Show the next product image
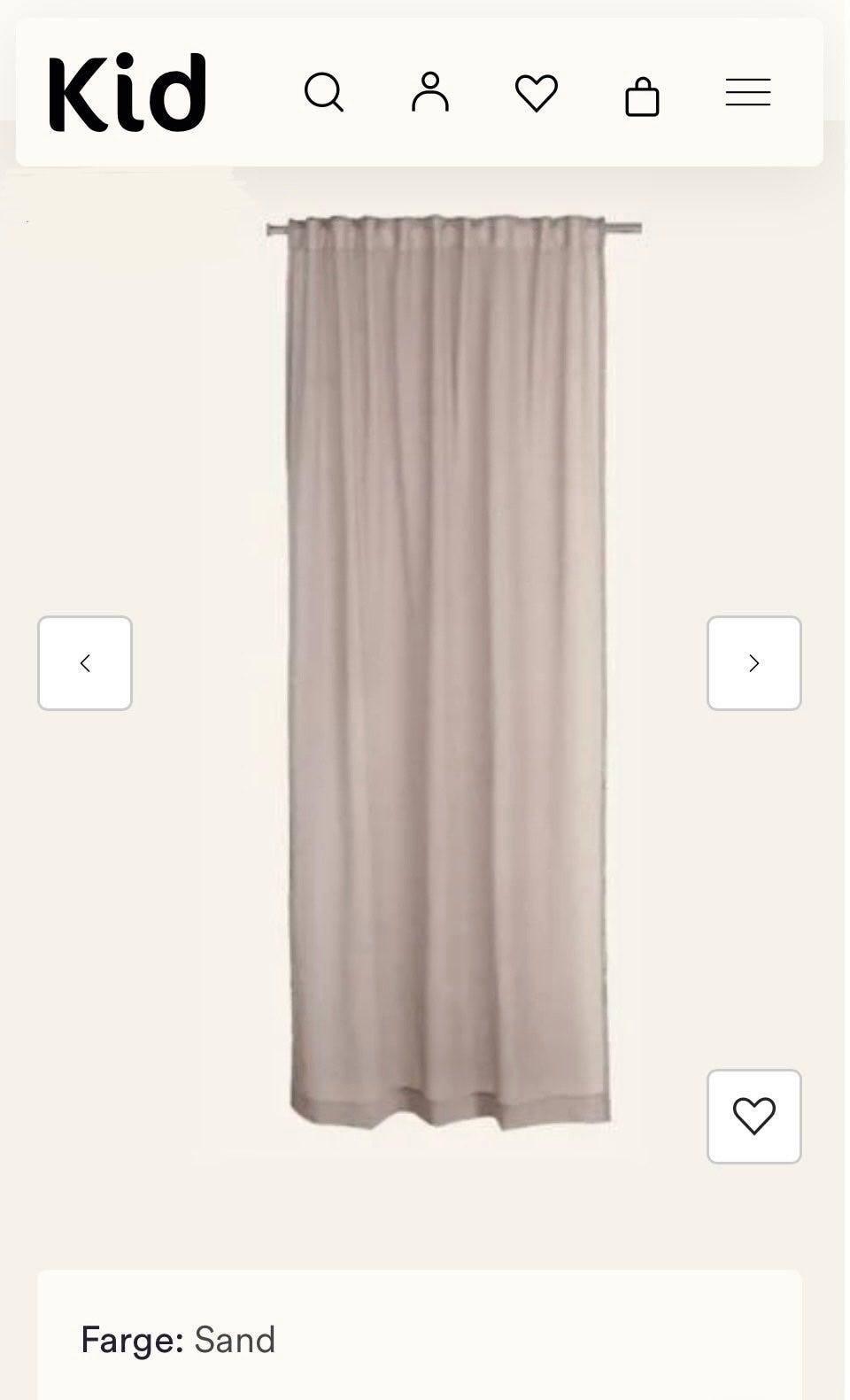This screenshot has height=1400, width=850. 754,663
